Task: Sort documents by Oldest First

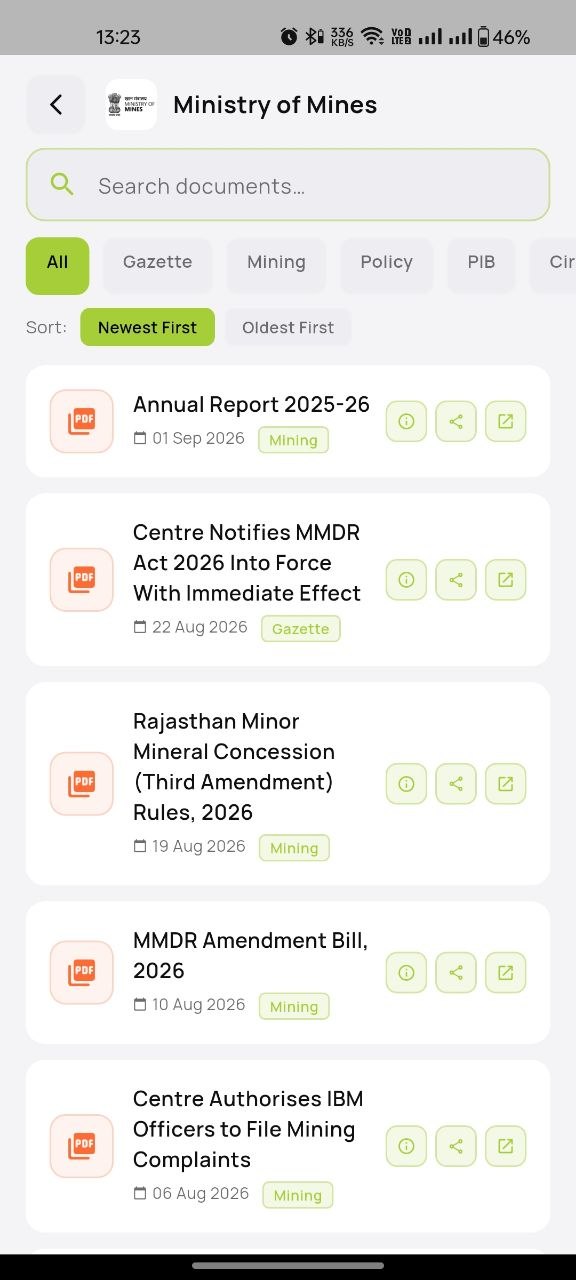Action: (288, 327)
